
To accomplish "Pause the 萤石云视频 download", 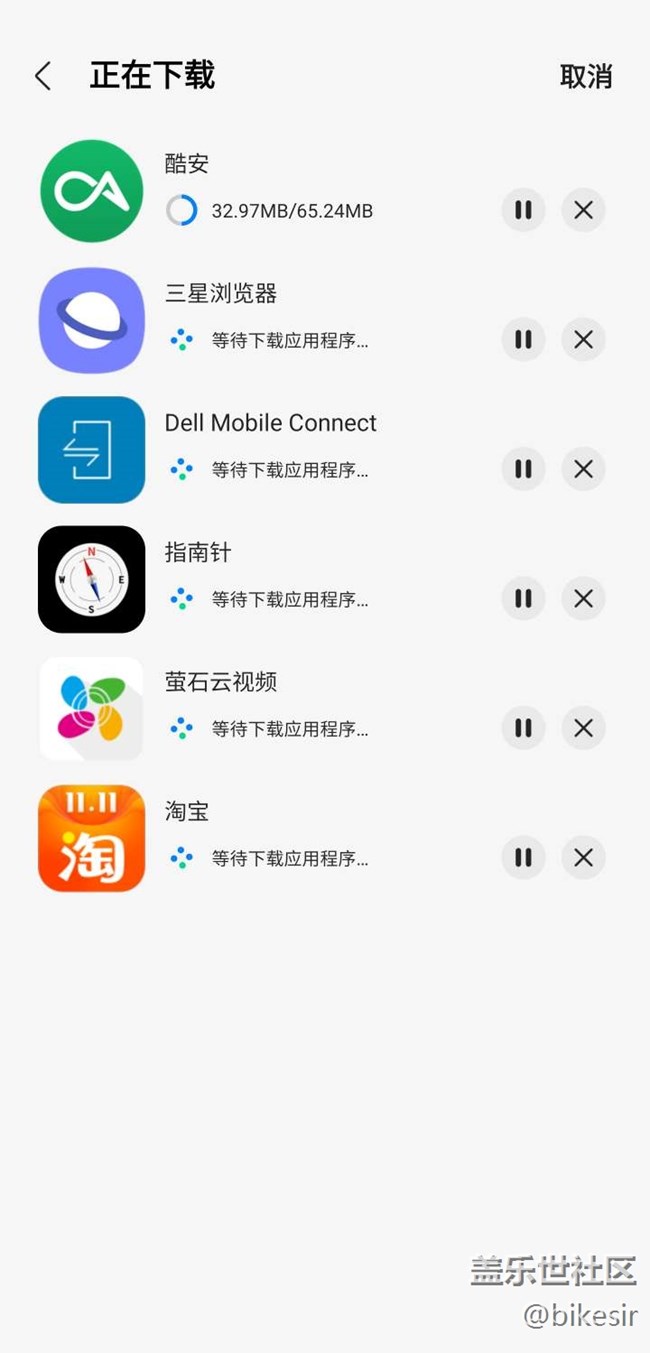I will (523, 728).
